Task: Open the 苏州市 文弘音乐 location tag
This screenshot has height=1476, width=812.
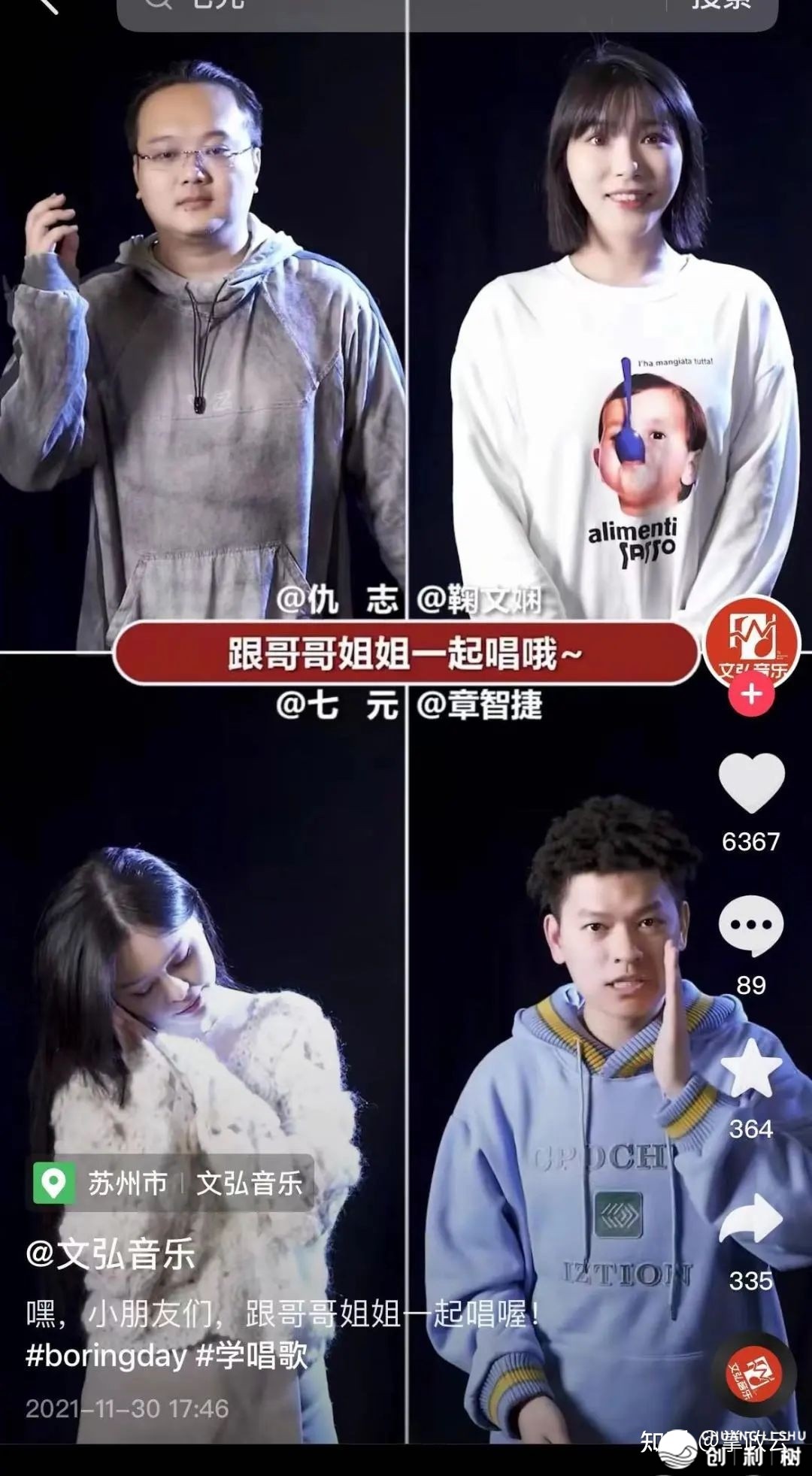Action: click(170, 1184)
